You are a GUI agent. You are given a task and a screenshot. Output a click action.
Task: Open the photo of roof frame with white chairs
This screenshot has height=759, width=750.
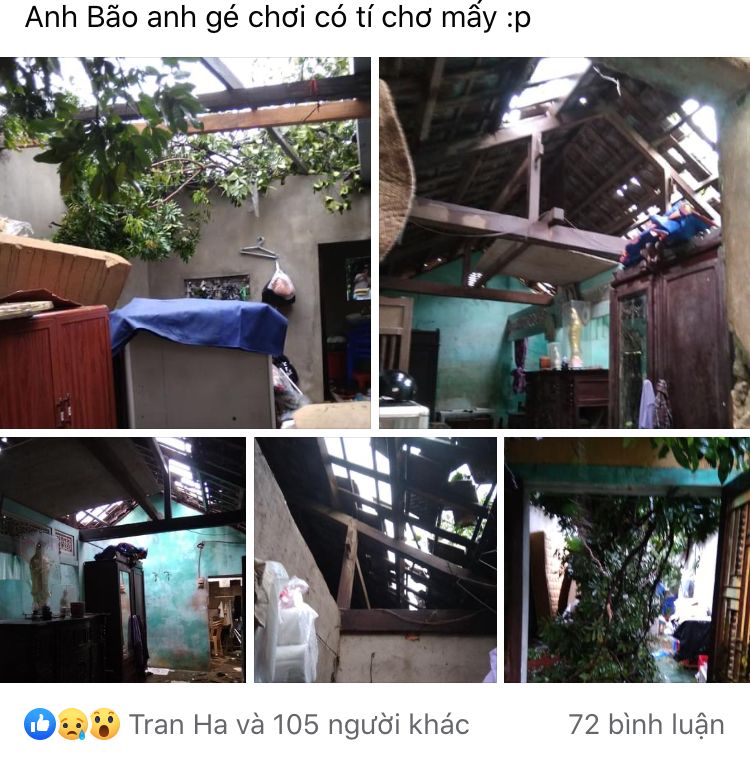coord(375,559)
